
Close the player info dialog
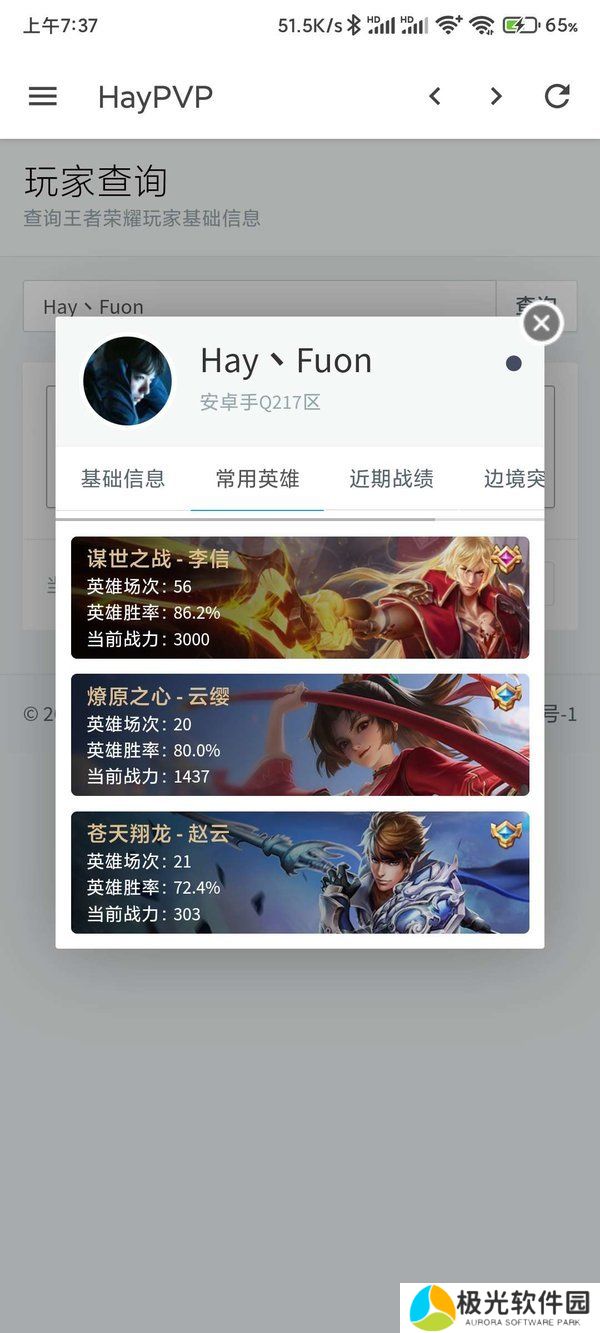click(541, 323)
